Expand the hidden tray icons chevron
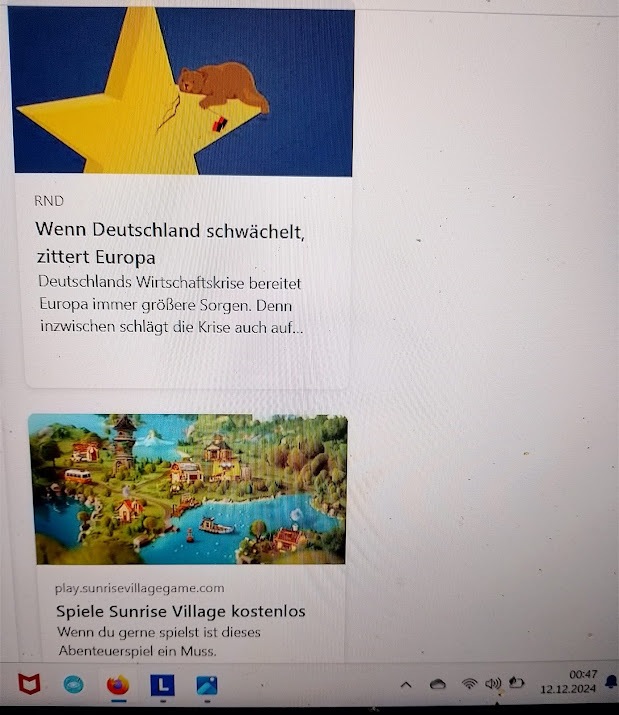 tap(406, 684)
